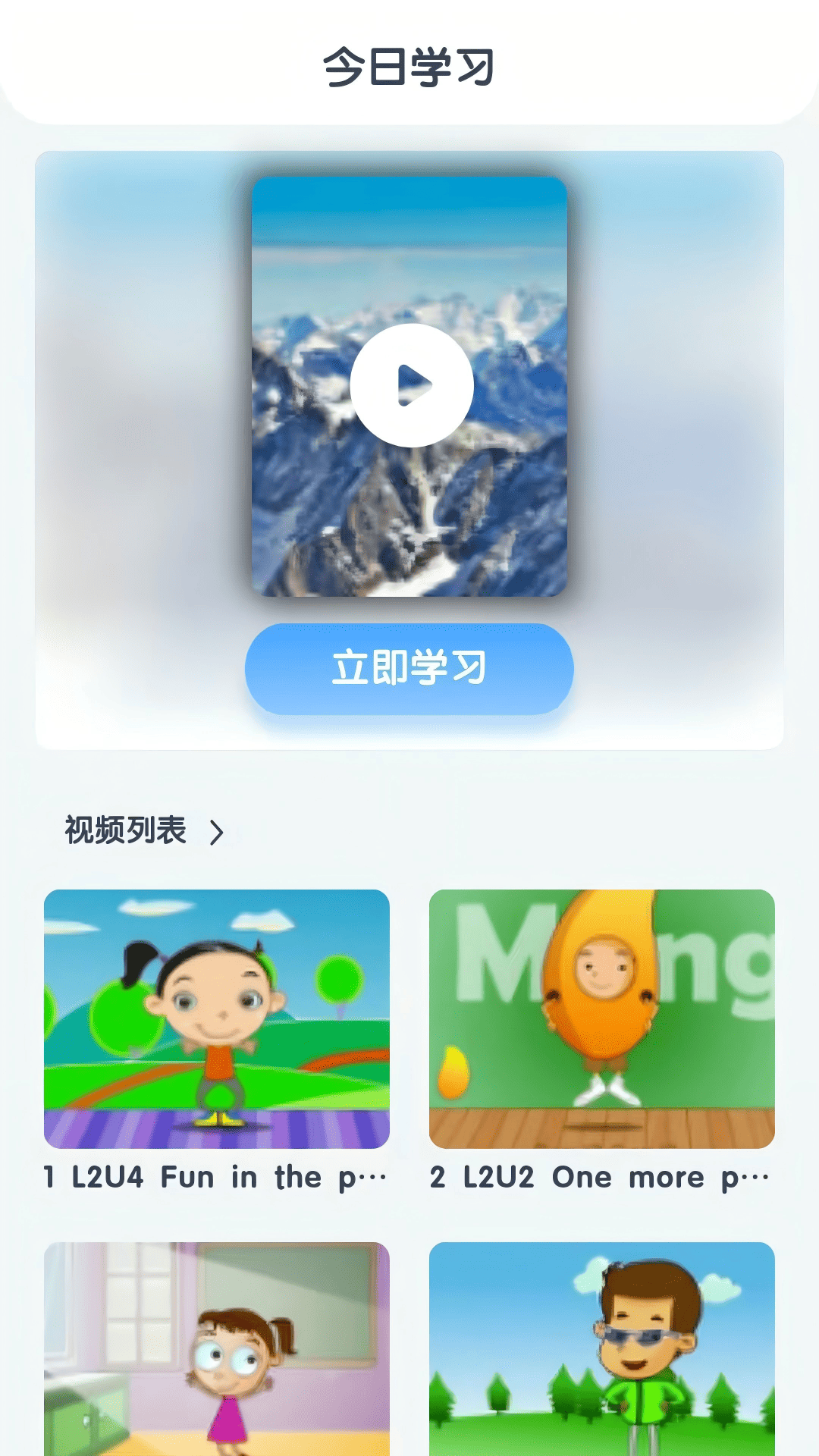
Task: Click the title text of video 1 L2U4
Action: (217, 1178)
